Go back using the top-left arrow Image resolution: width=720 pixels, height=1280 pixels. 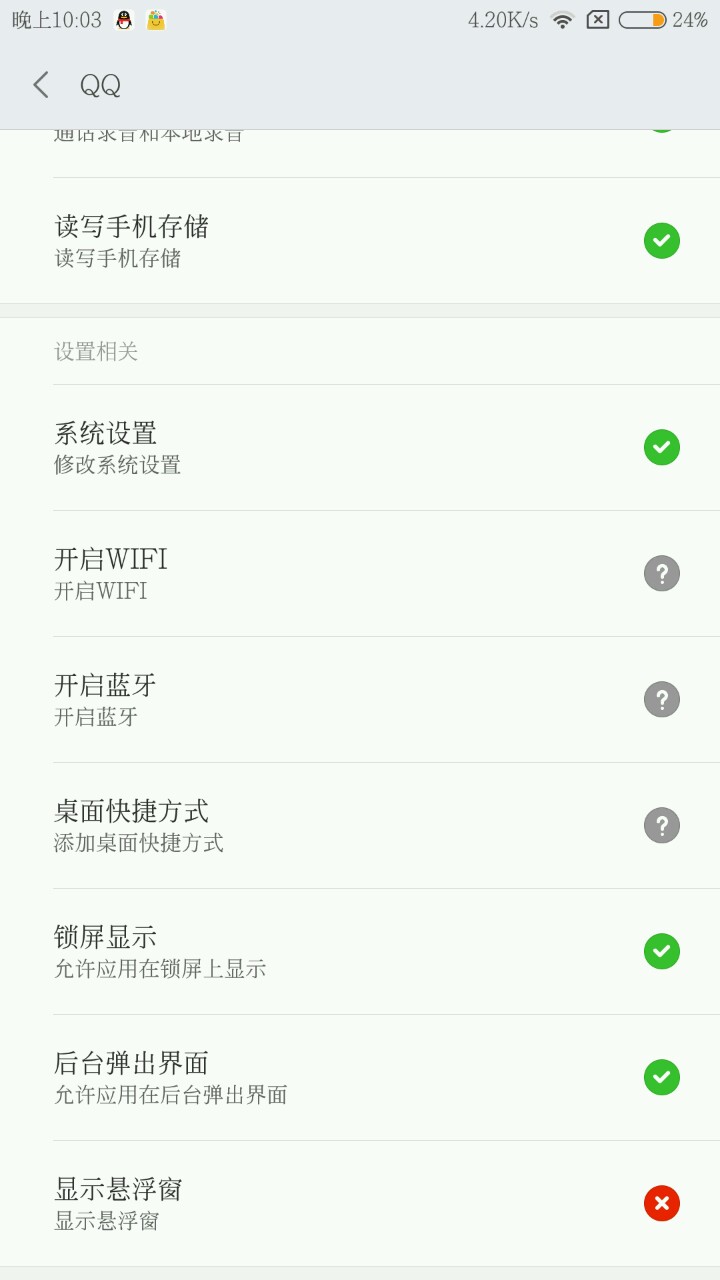pos(41,85)
